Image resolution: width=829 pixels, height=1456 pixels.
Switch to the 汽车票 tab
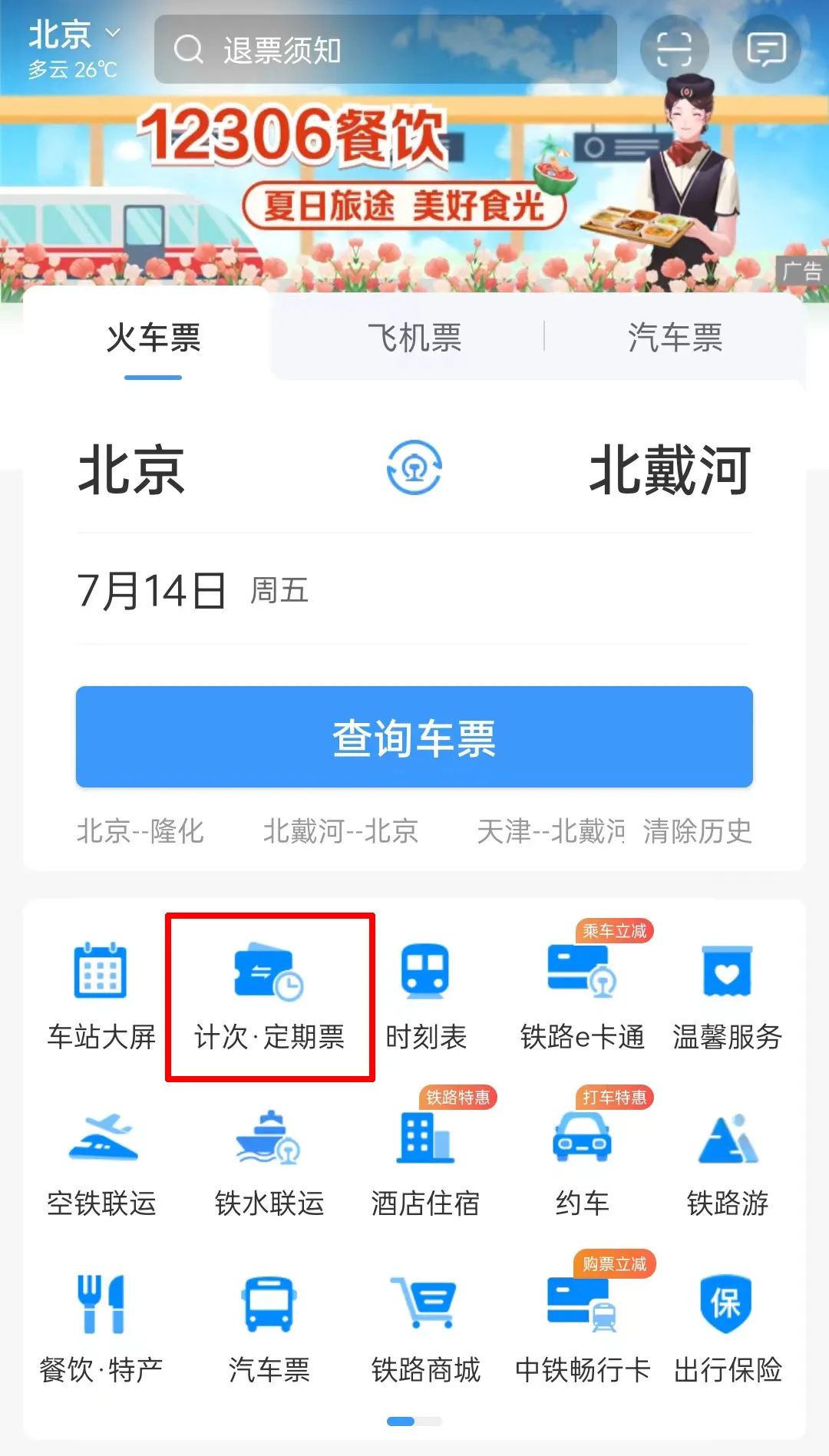pos(674,338)
